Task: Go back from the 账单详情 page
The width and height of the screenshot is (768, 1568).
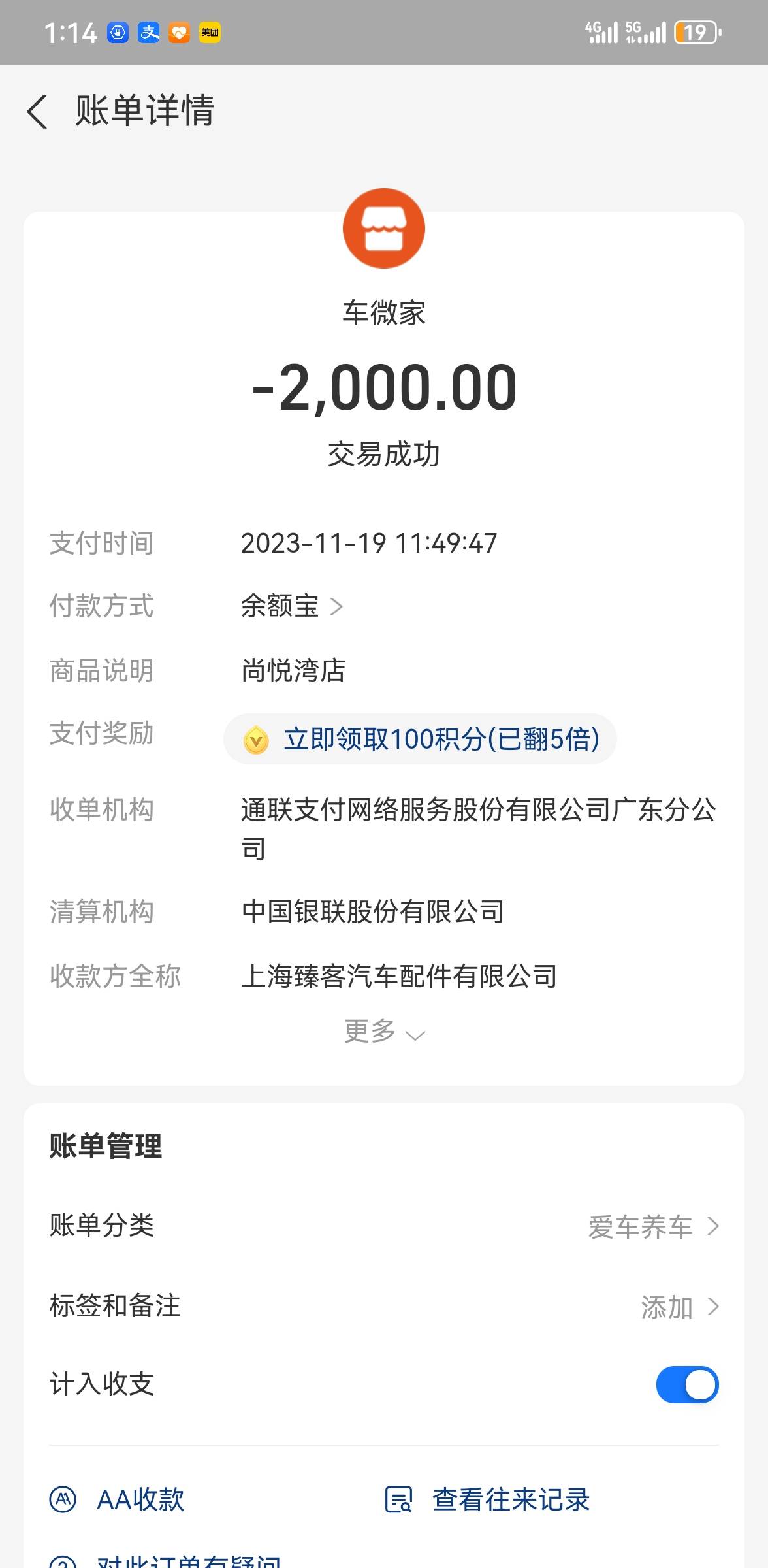Action: click(x=37, y=111)
